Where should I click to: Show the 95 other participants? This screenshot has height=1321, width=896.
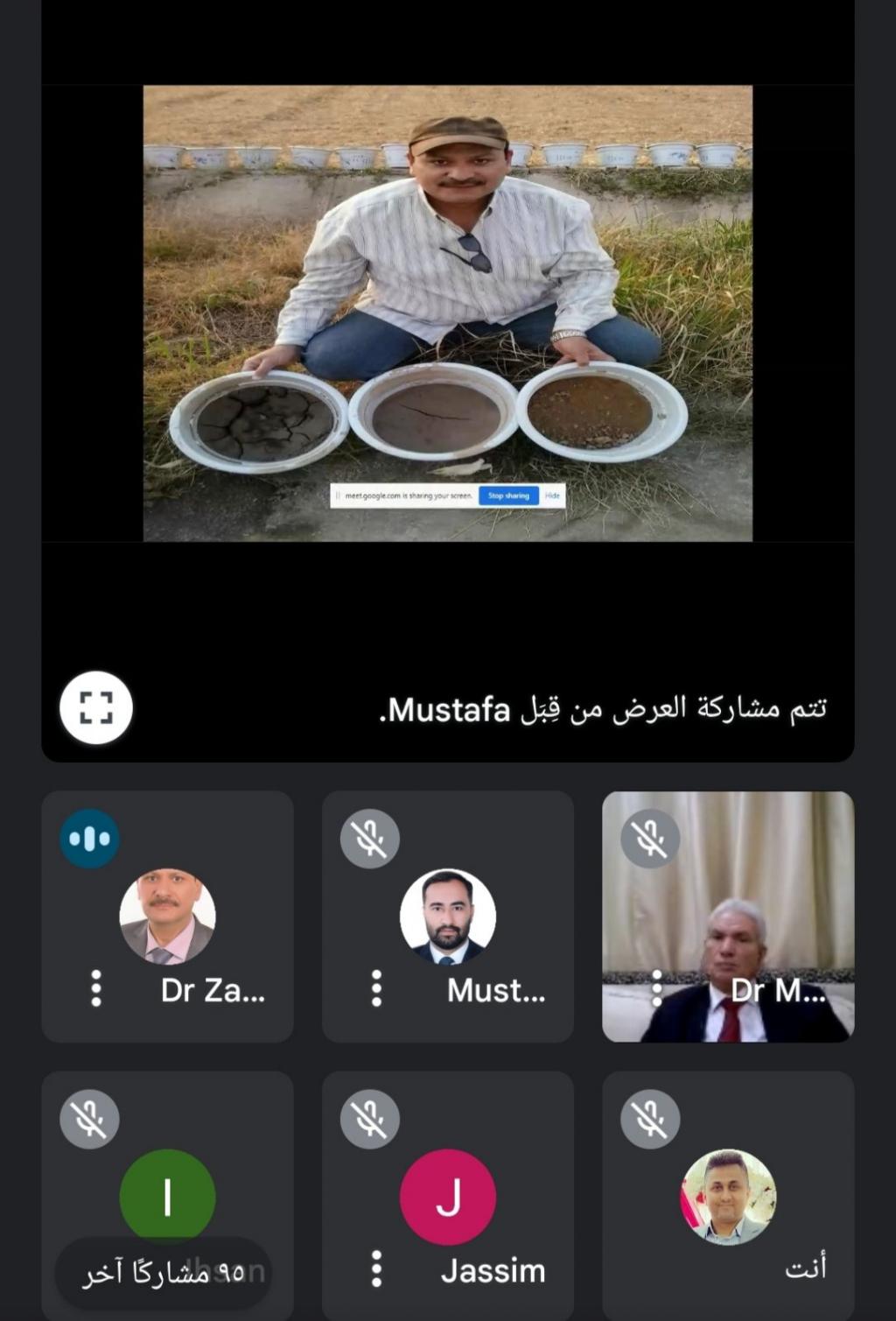(163, 1273)
